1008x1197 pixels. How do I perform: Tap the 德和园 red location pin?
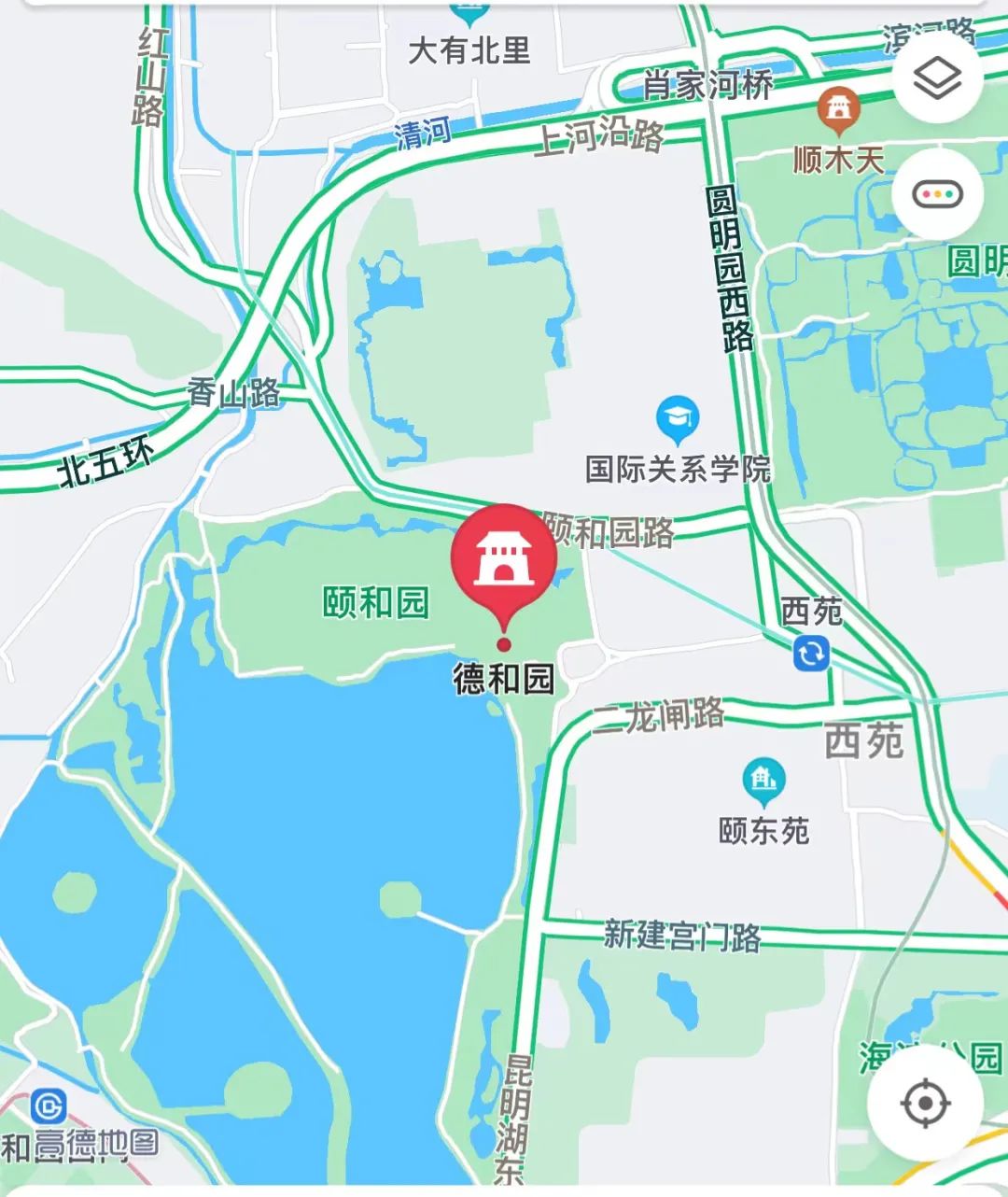(x=504, y=561)
